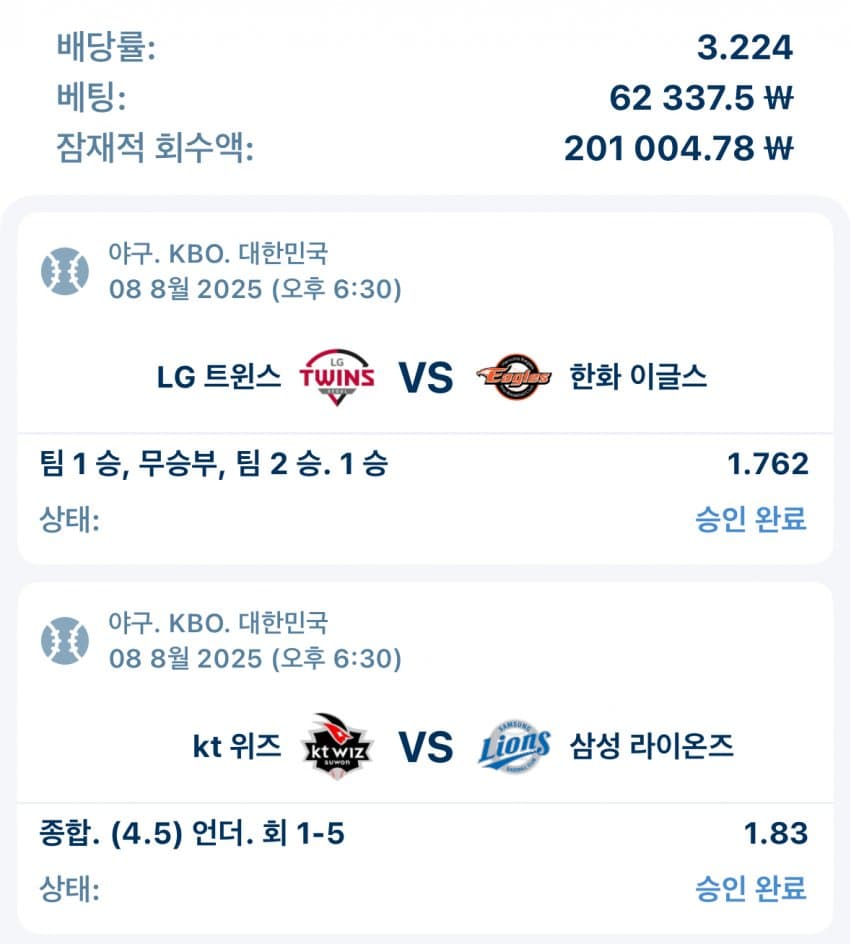Open the LG 트윈스 vs 한화 이글스 bet card

coord(425,377)
